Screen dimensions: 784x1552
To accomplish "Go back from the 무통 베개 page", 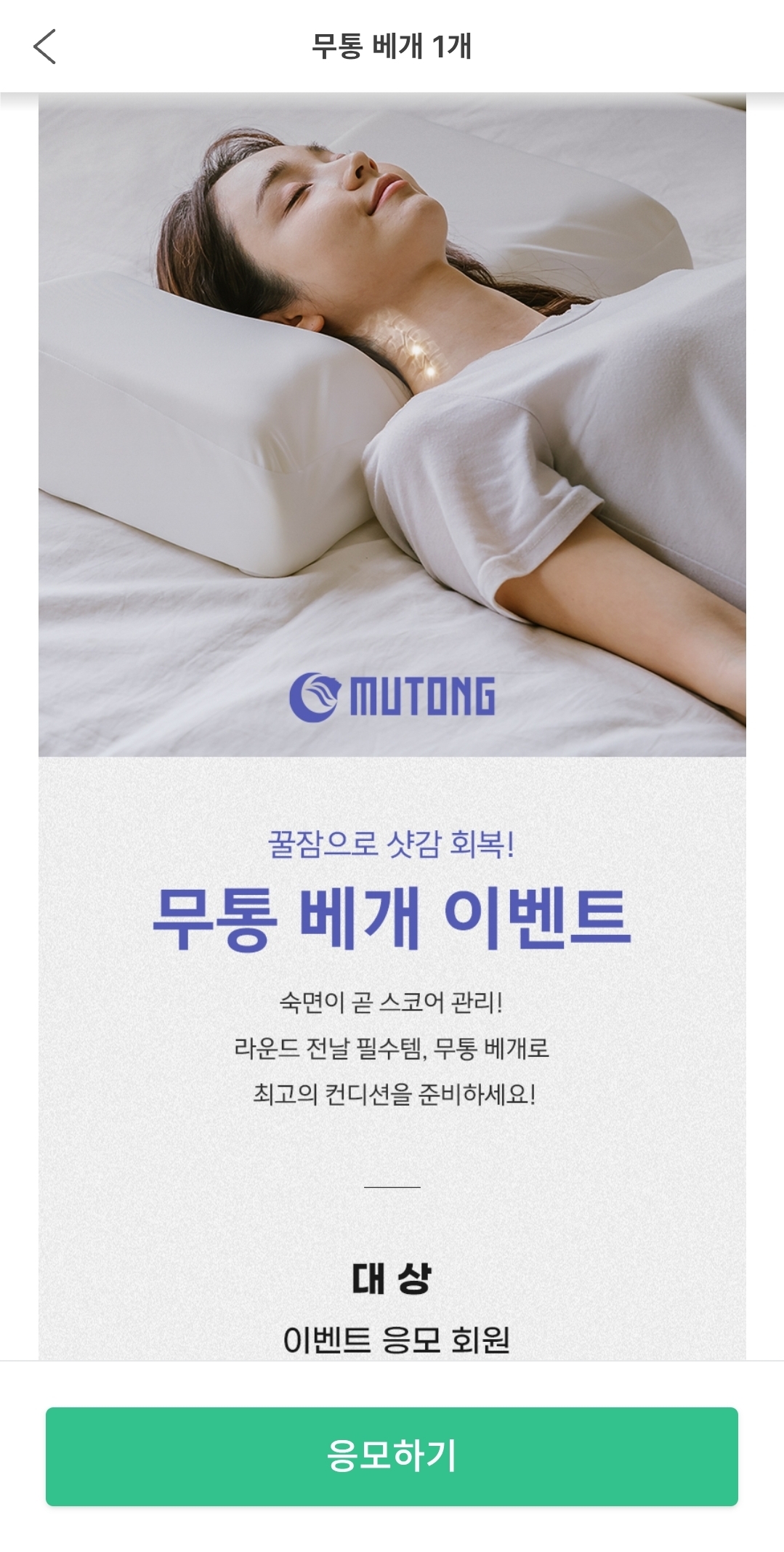I will [45, 47].
